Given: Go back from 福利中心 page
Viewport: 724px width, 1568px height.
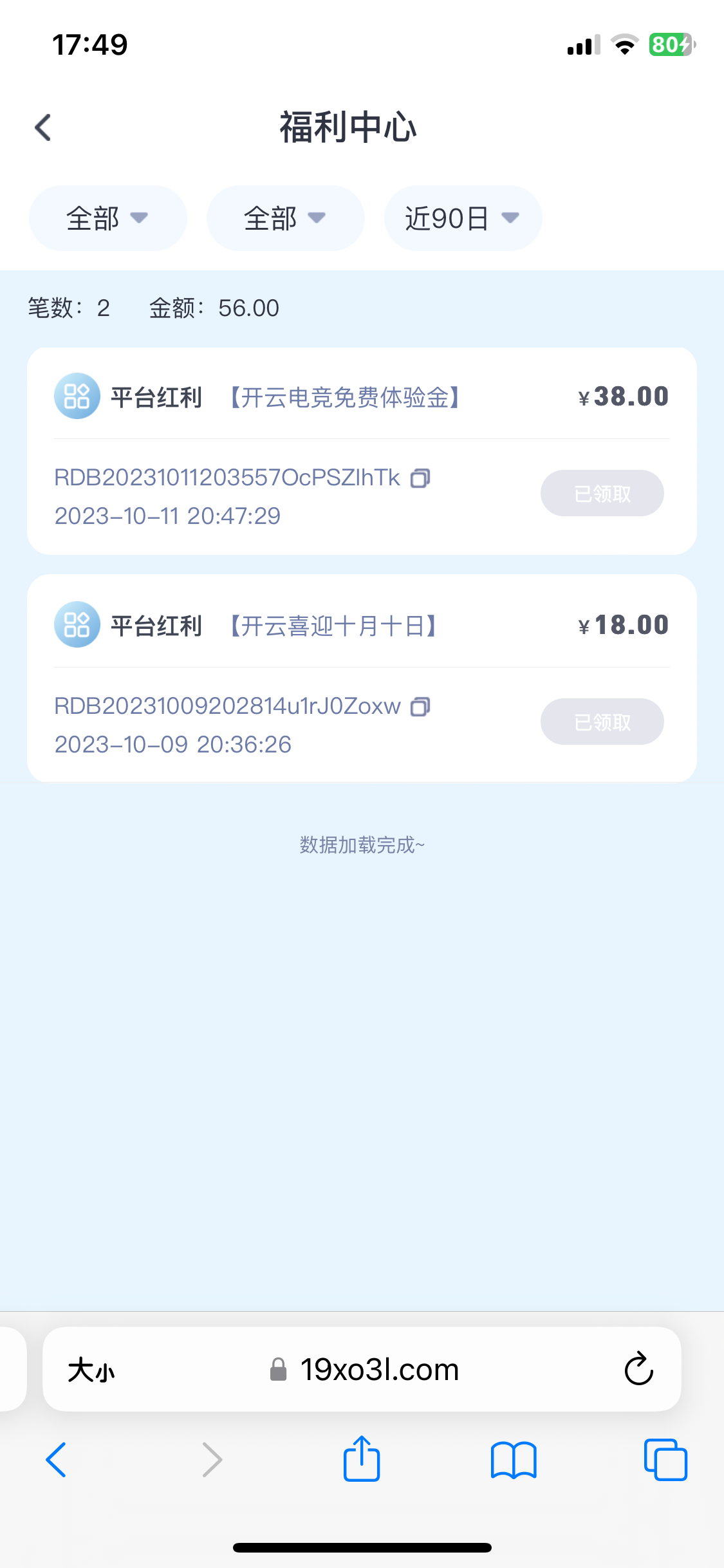Looking at the screenshot, I should click(43, 127).
